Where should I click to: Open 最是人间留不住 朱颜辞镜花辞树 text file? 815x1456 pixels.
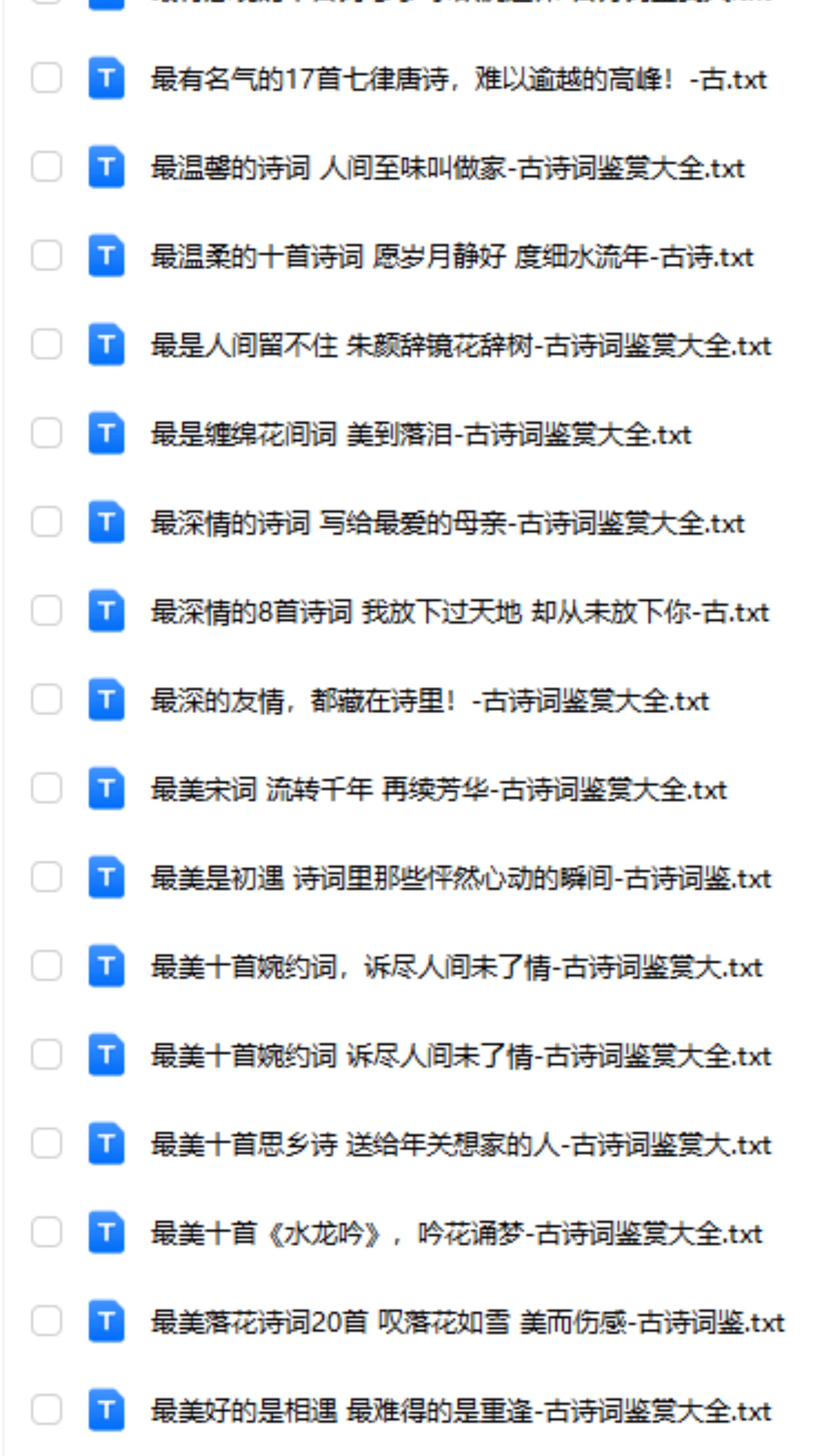(x=461, y=345)
